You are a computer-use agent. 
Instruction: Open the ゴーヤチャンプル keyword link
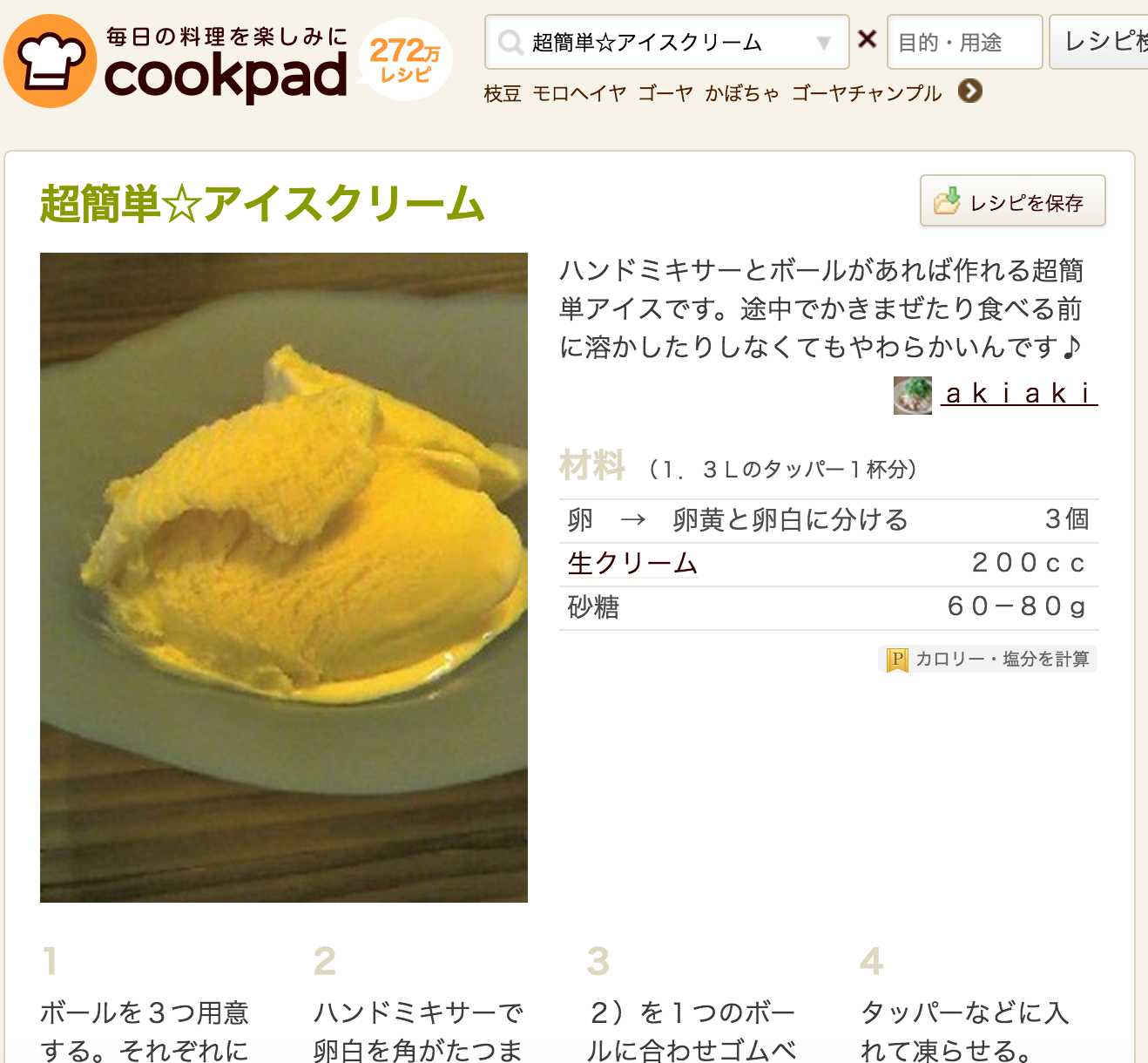867,93
